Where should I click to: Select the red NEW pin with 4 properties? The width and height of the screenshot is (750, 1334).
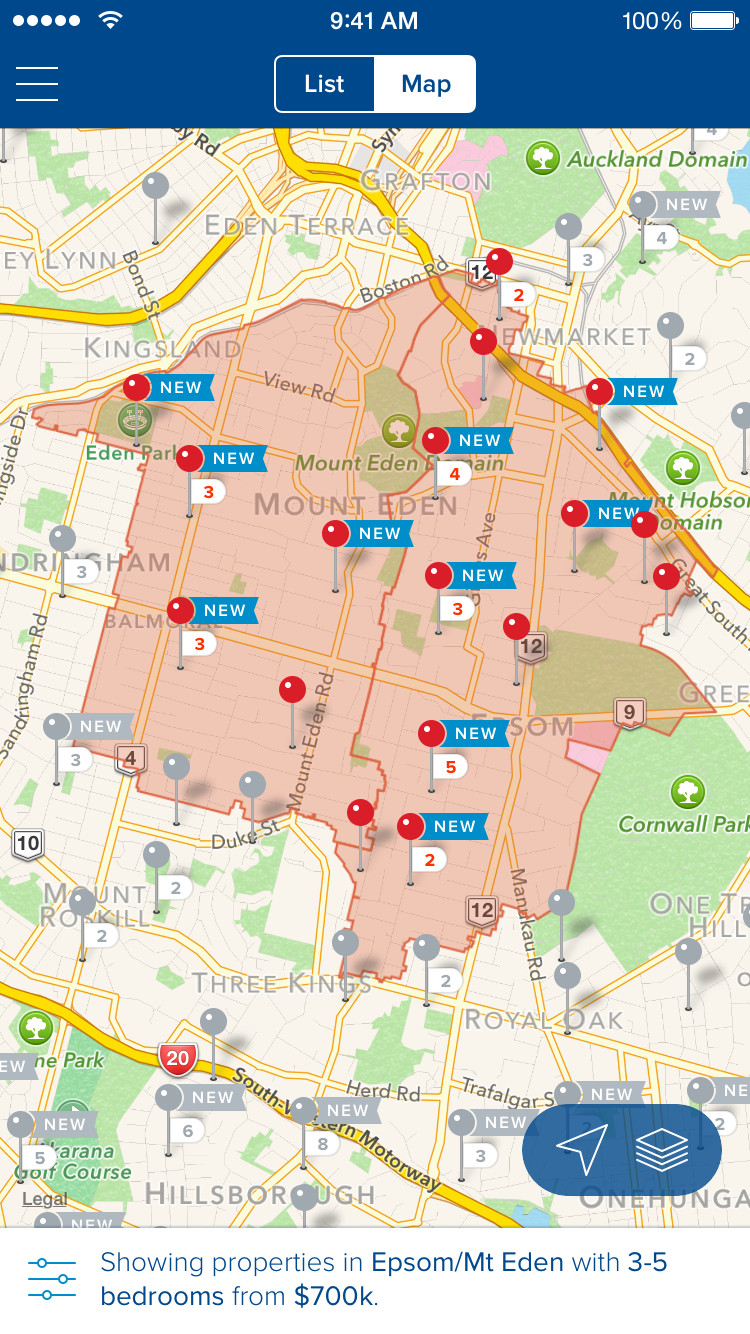coord(436,442)
